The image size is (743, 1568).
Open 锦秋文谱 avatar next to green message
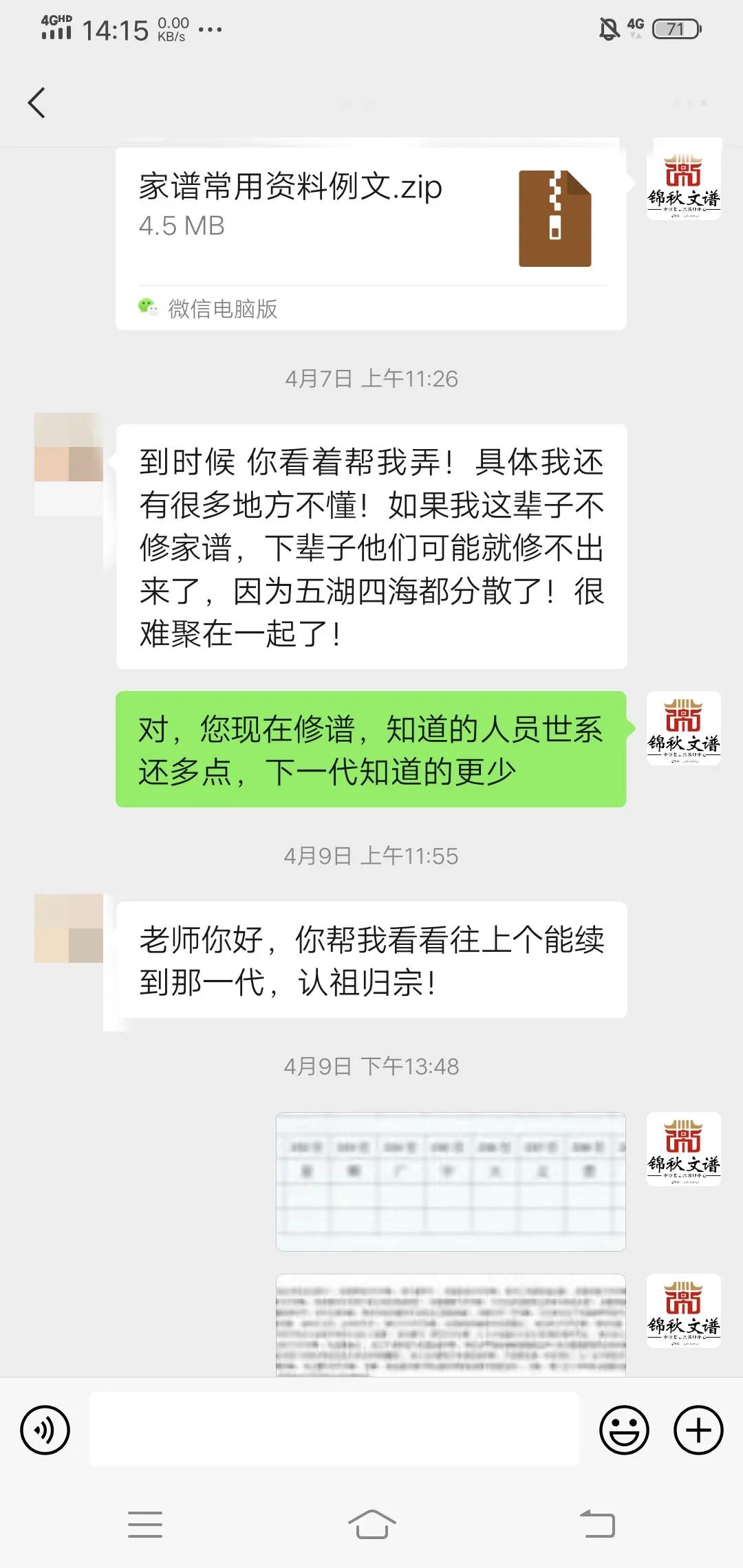(683, 728)
